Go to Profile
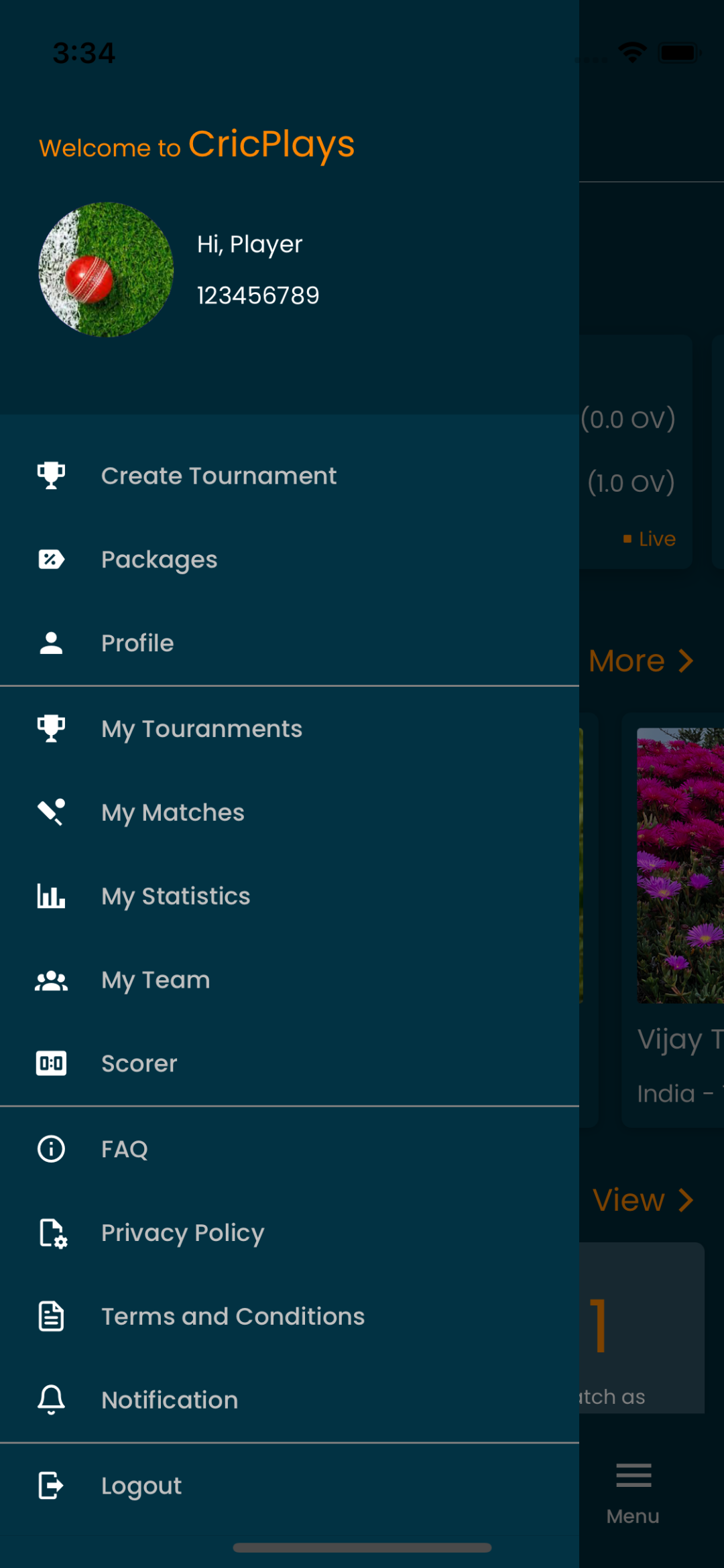 pyautogui.click(x=290, y=643)
